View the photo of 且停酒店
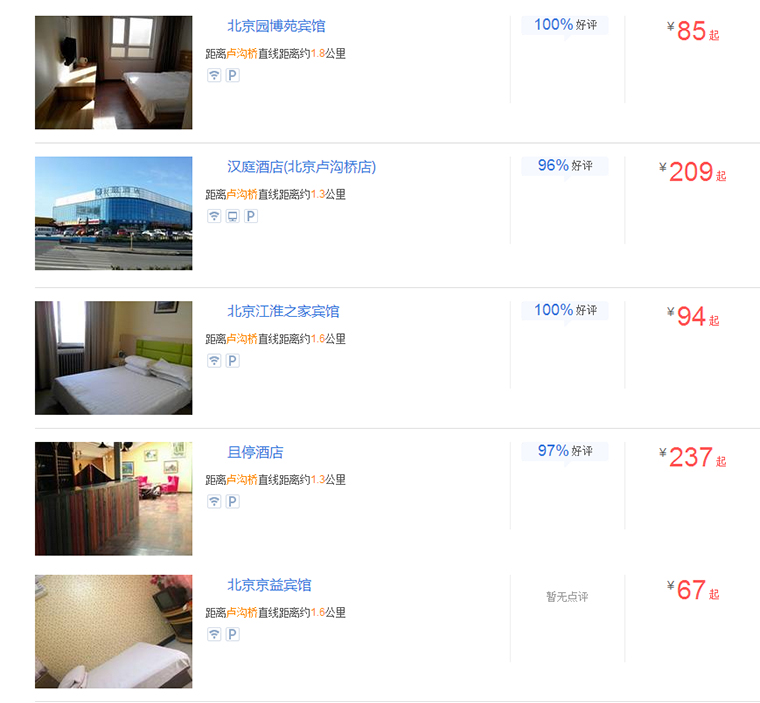 [x=113, y=498]
